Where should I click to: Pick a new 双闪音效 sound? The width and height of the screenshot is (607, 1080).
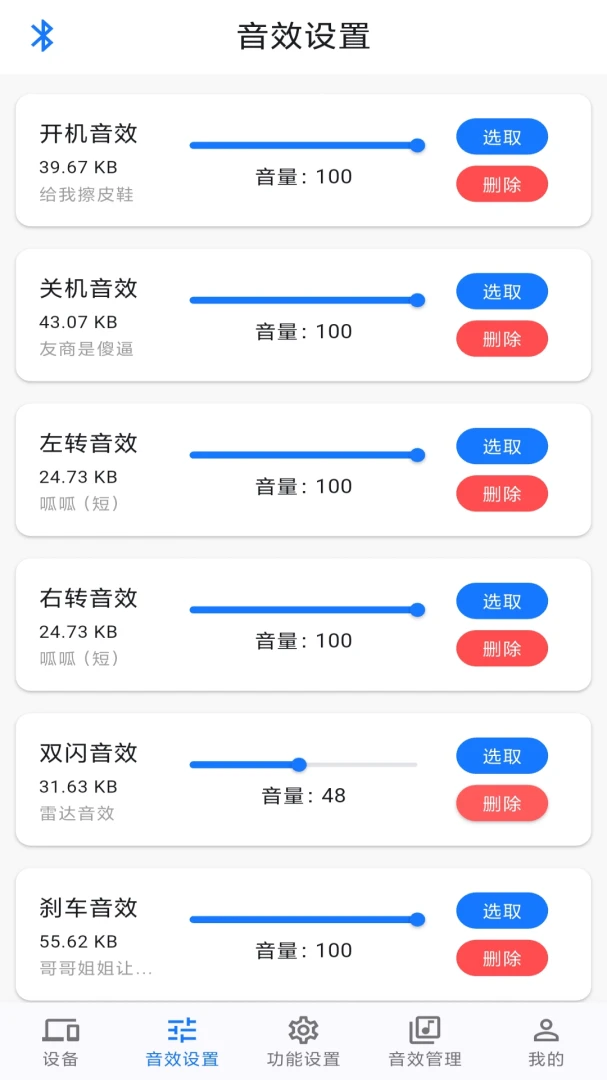pos(502,756)
